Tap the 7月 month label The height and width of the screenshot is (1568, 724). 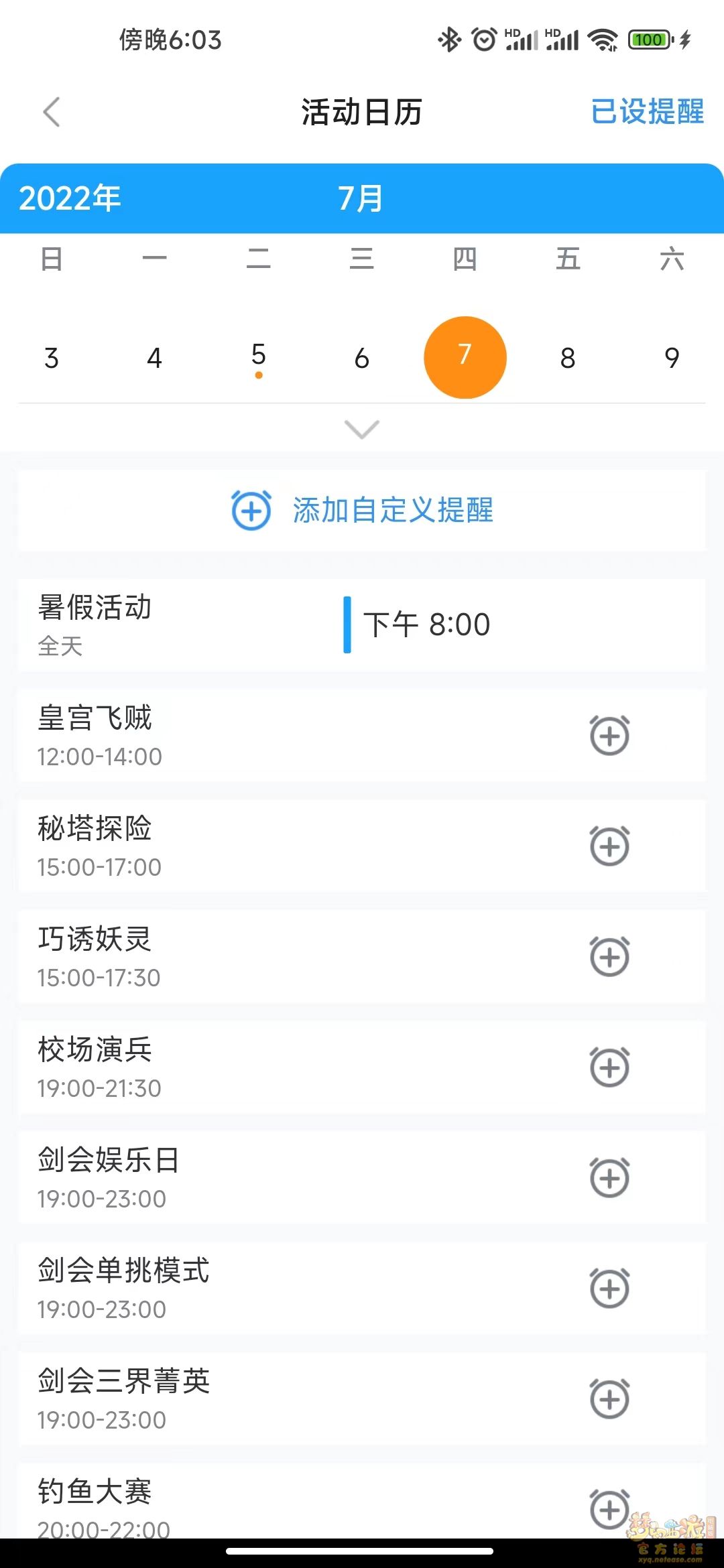361,198
